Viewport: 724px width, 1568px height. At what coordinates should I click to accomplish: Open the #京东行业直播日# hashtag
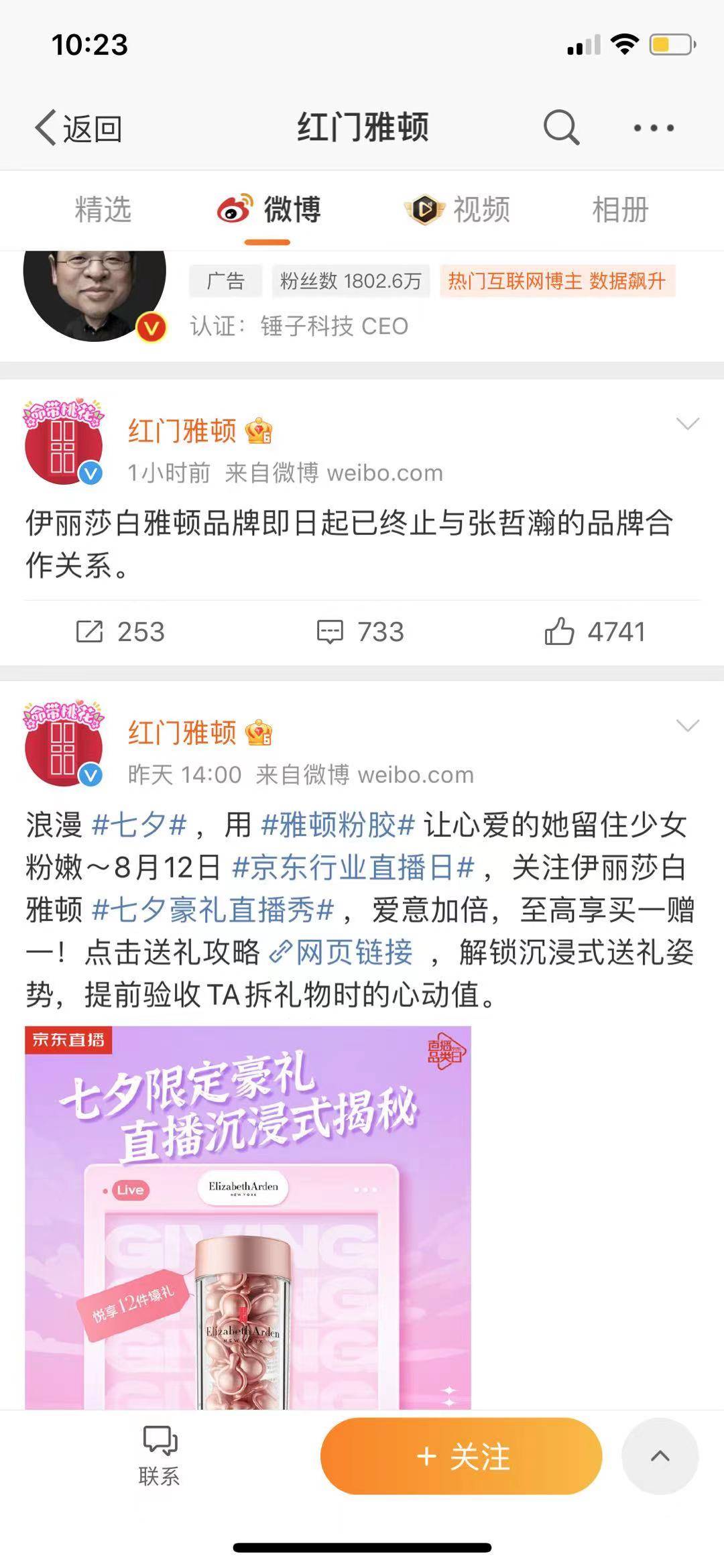[353, 867]
